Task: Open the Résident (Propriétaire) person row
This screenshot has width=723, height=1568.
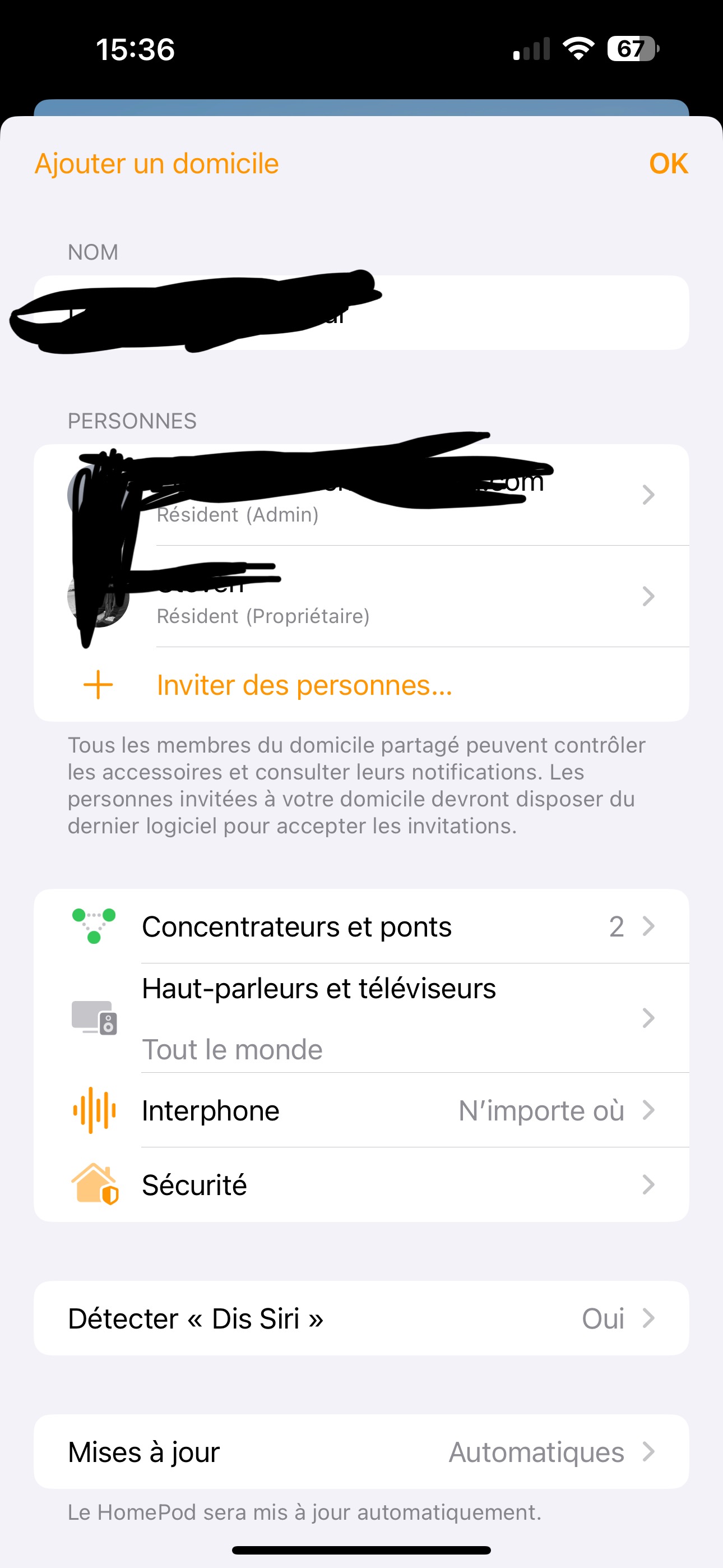Action: [390, 597]
